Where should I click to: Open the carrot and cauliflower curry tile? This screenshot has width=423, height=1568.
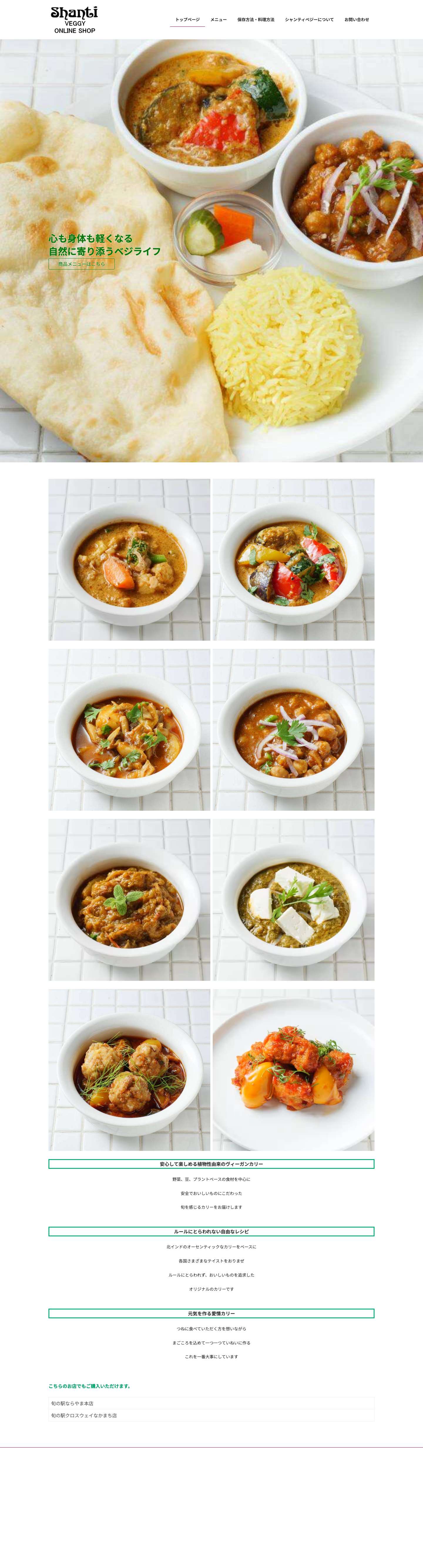coord(130,559)
